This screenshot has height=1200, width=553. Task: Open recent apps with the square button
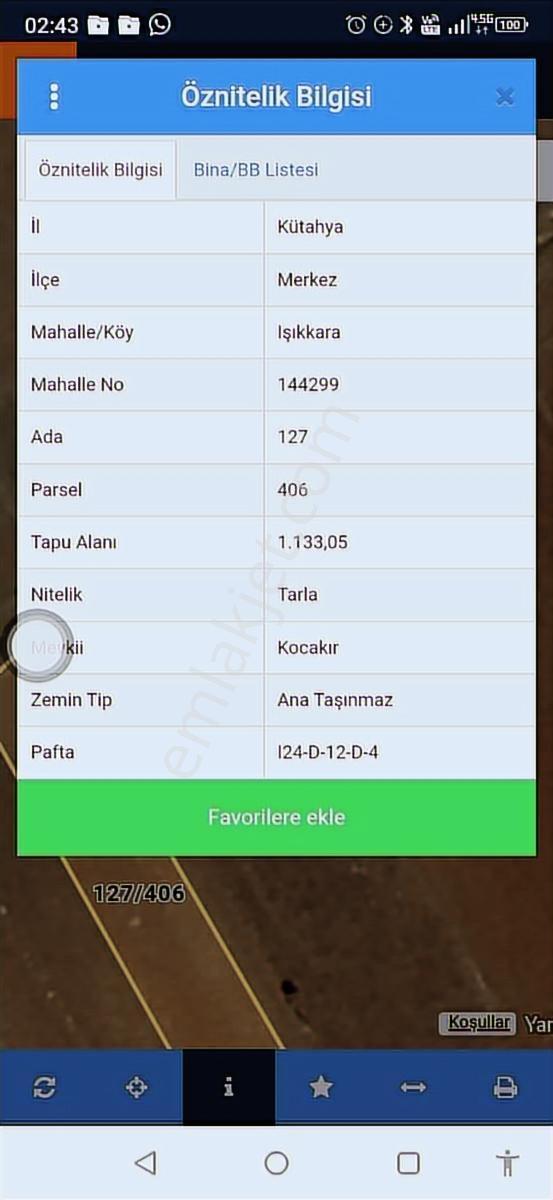[x=408, y=1162]
